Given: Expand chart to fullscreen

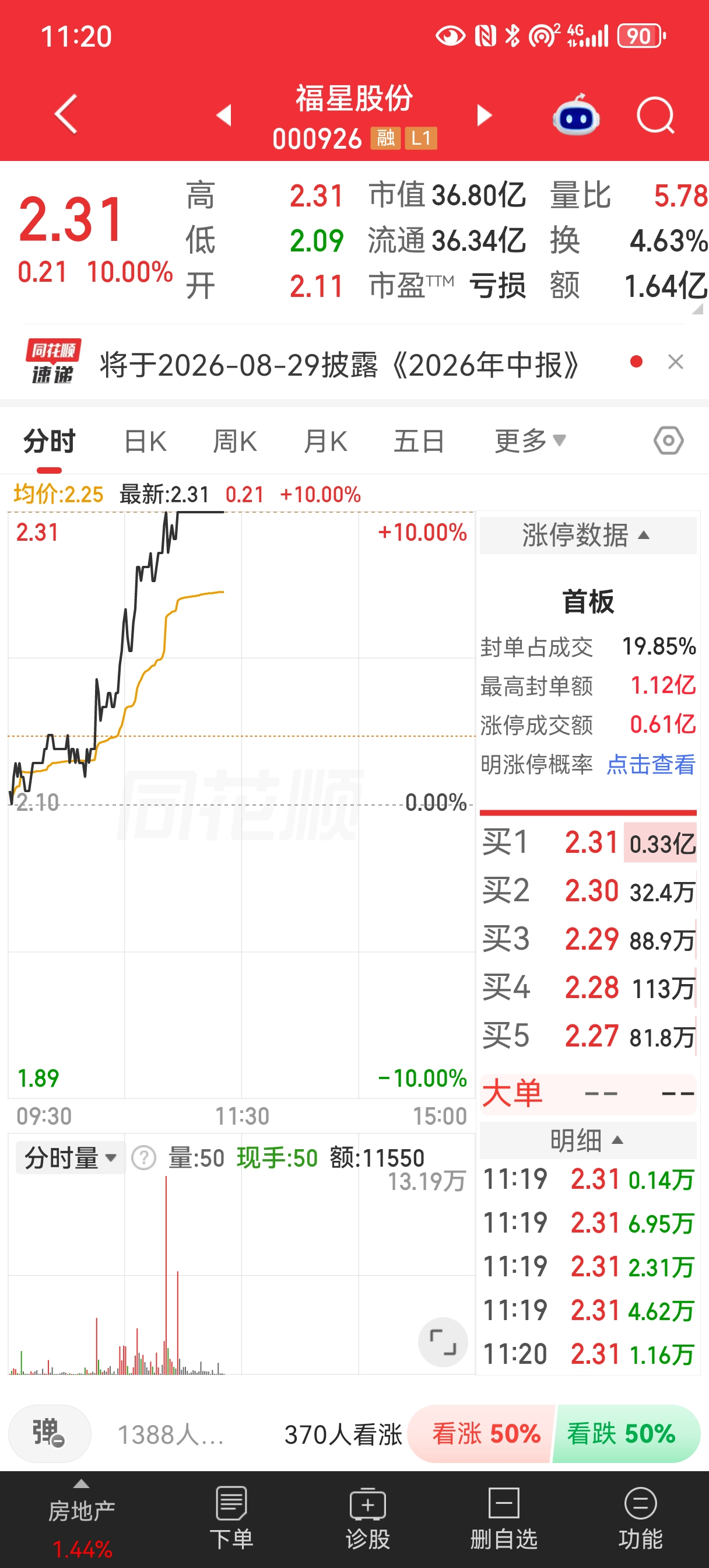Looking at the screenshot, I should [443, 1342].
